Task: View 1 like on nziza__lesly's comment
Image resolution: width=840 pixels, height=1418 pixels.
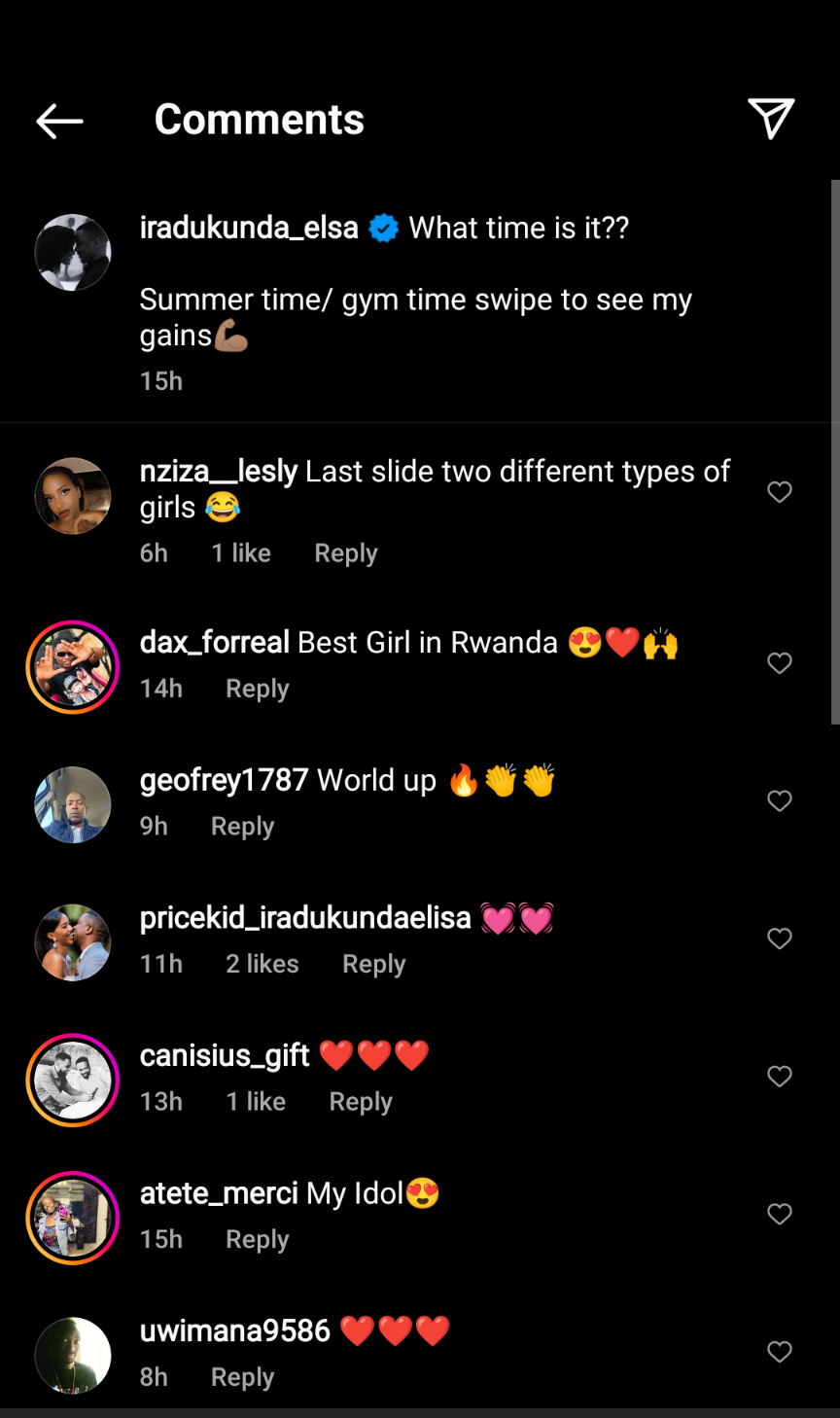Action: click(241, 553)
